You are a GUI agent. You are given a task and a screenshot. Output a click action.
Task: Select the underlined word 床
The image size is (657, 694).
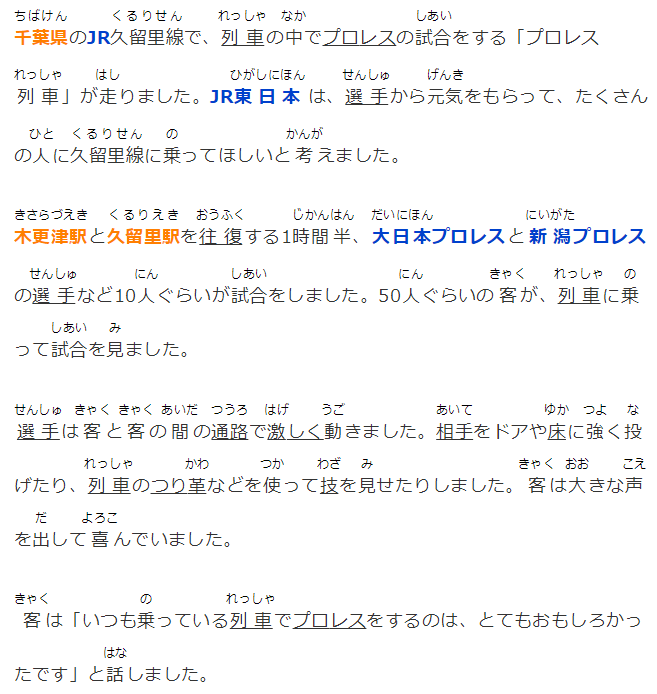(556, 433)
